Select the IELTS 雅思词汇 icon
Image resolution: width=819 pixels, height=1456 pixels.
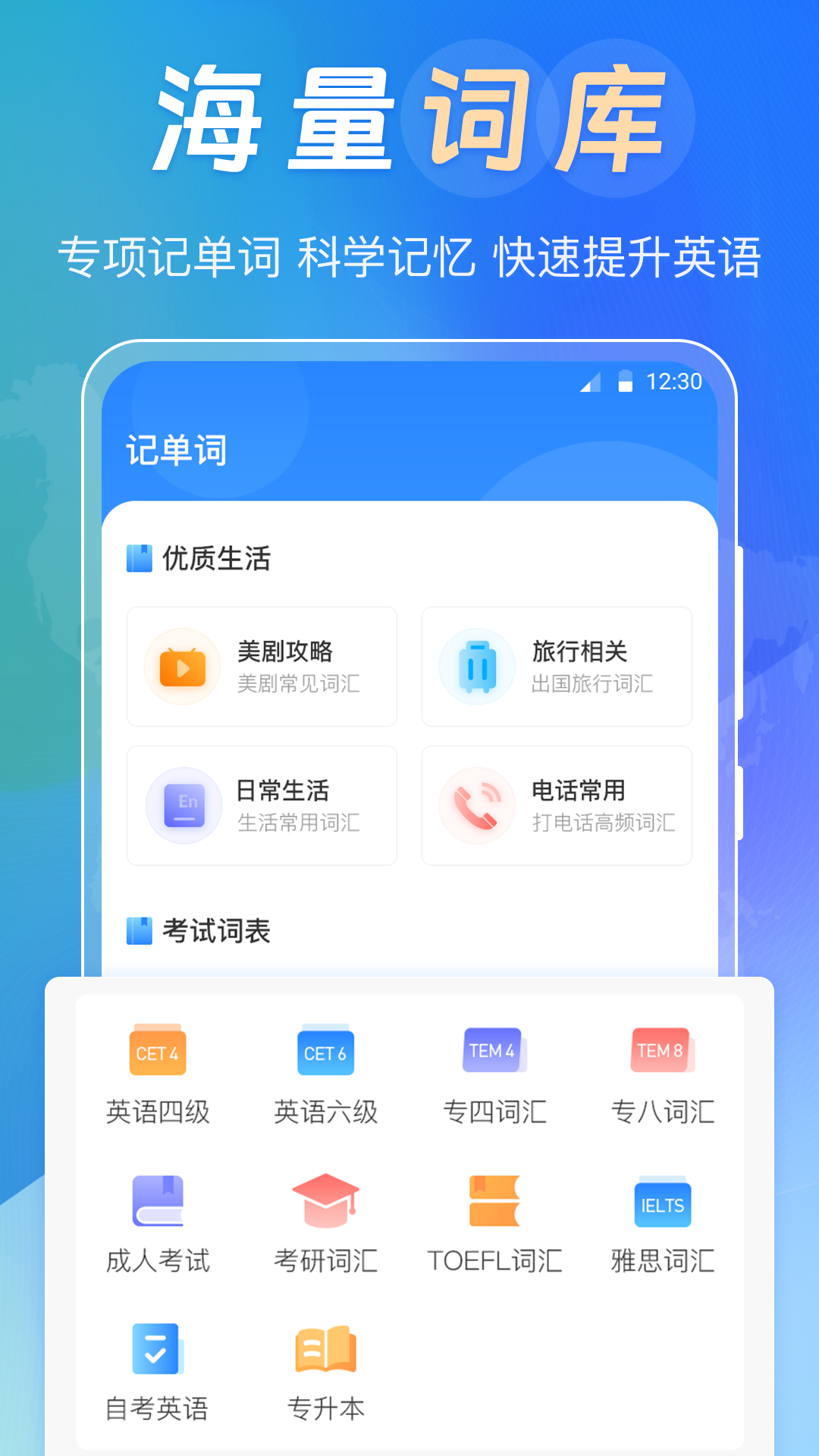(x=661, y=1203)
